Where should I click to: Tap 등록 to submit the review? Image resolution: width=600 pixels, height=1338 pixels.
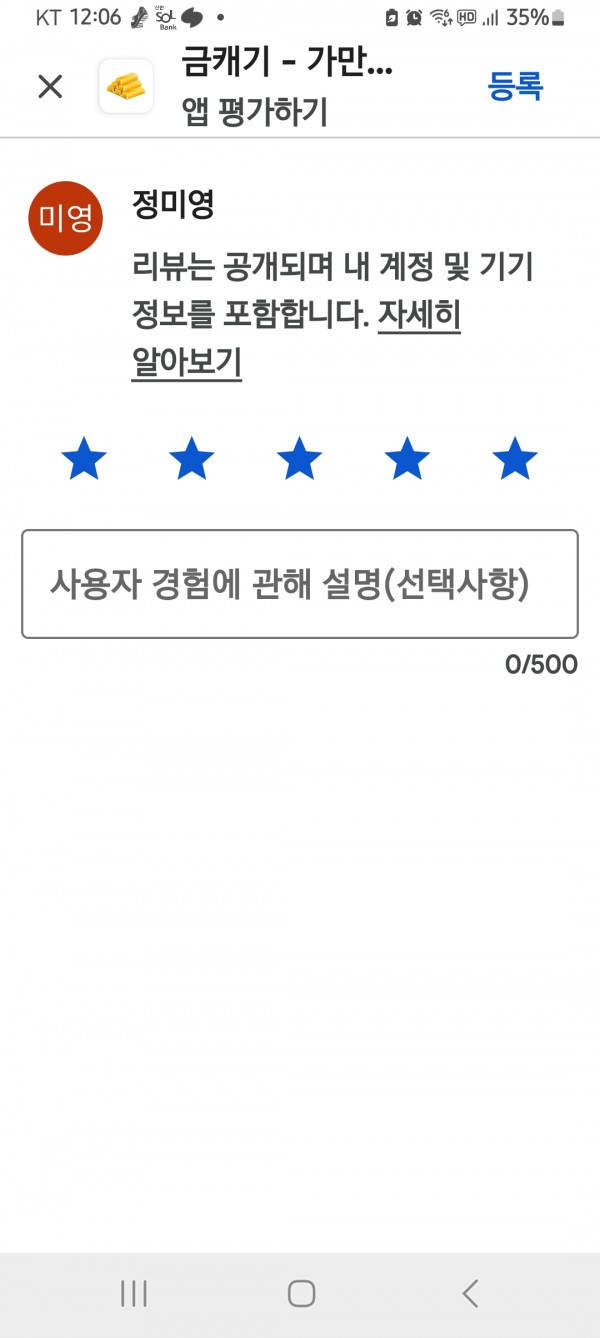point(515,86)
